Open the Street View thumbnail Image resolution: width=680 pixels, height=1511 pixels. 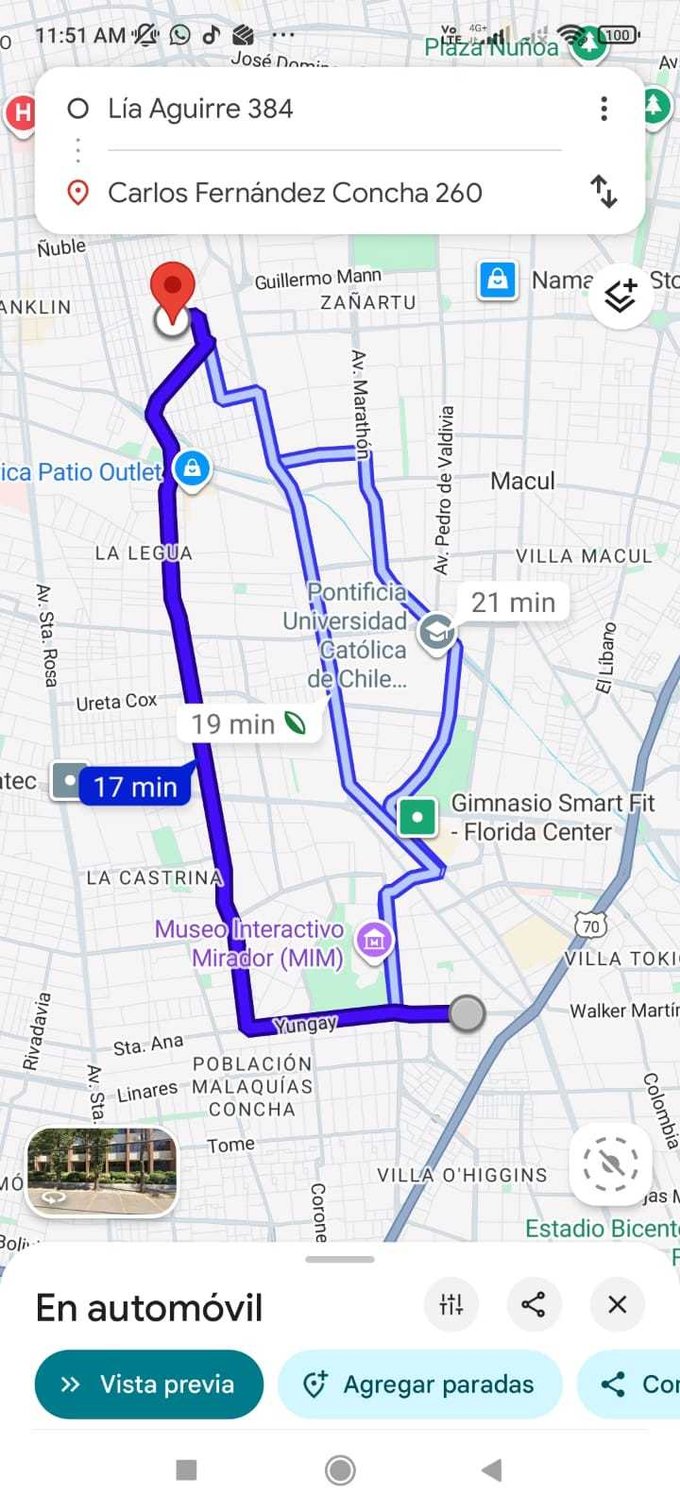(x=102, y=1171)
